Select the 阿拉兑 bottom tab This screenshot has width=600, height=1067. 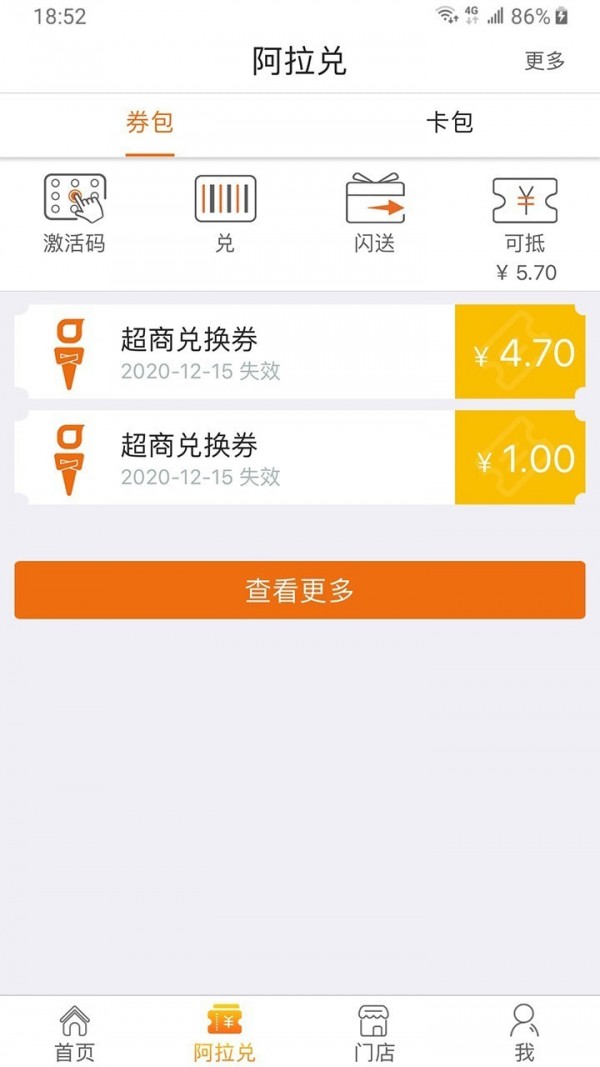coord(225,1032)
